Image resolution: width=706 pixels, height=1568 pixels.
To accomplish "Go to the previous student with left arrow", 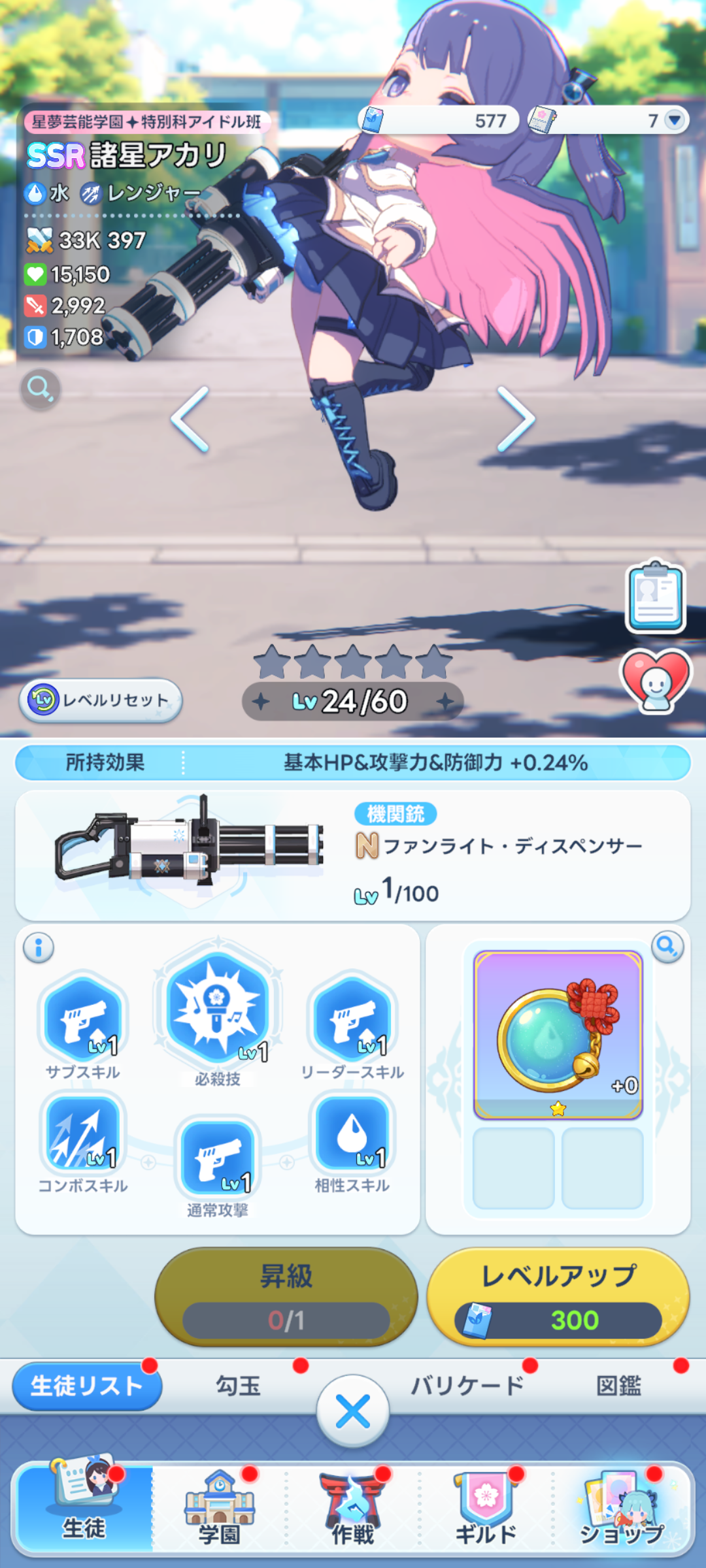I will pos(190,419).
